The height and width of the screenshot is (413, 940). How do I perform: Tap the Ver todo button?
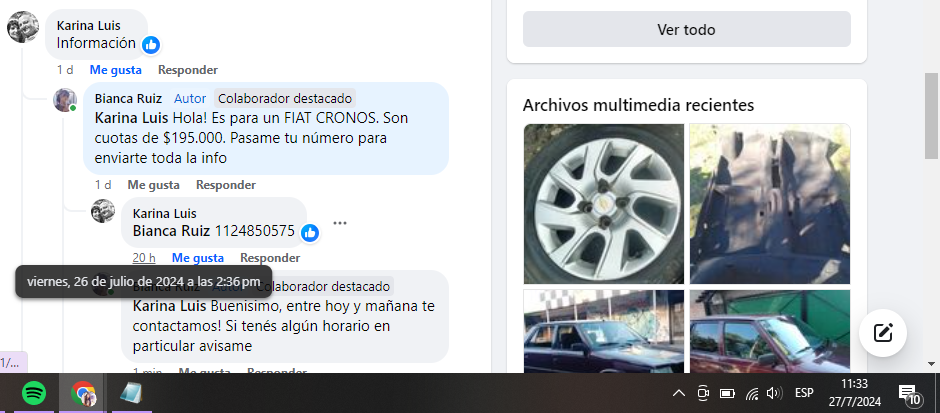pyautogui.click(x=686, y=29)
